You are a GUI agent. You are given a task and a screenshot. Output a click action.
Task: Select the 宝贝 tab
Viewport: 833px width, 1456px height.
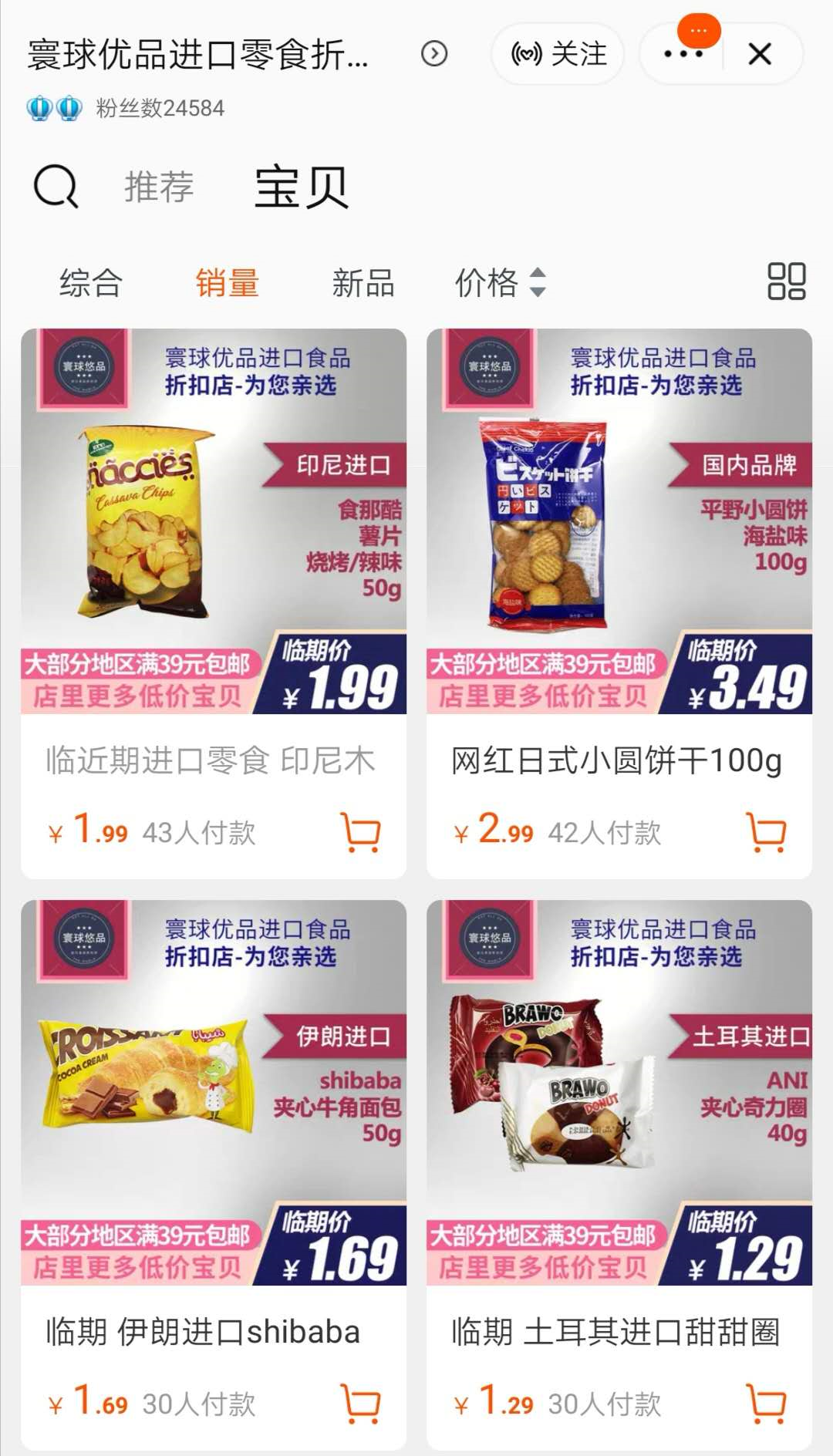tap(301, 187)
